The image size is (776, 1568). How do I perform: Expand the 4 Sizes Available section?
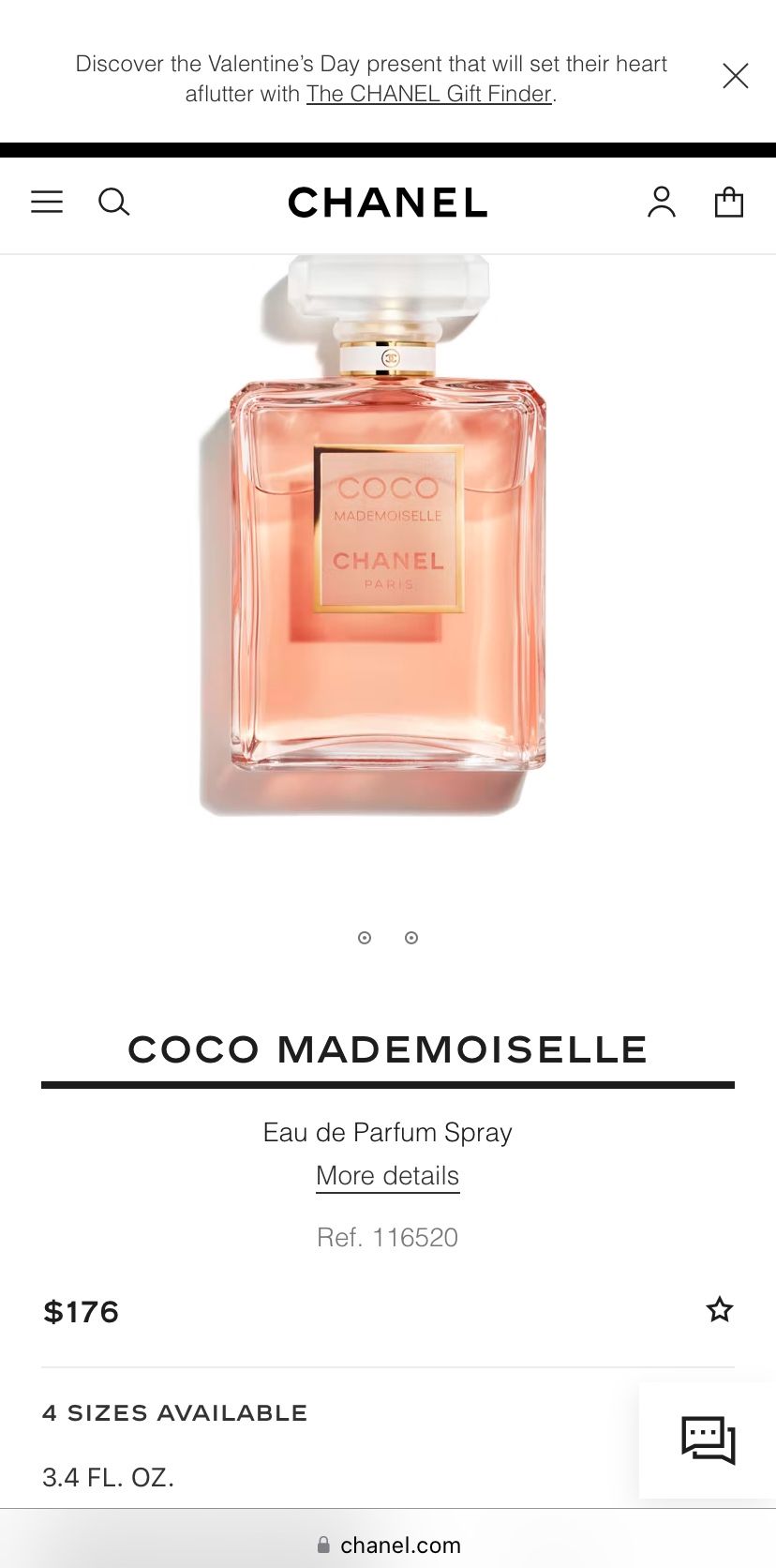pos(174,1412)
